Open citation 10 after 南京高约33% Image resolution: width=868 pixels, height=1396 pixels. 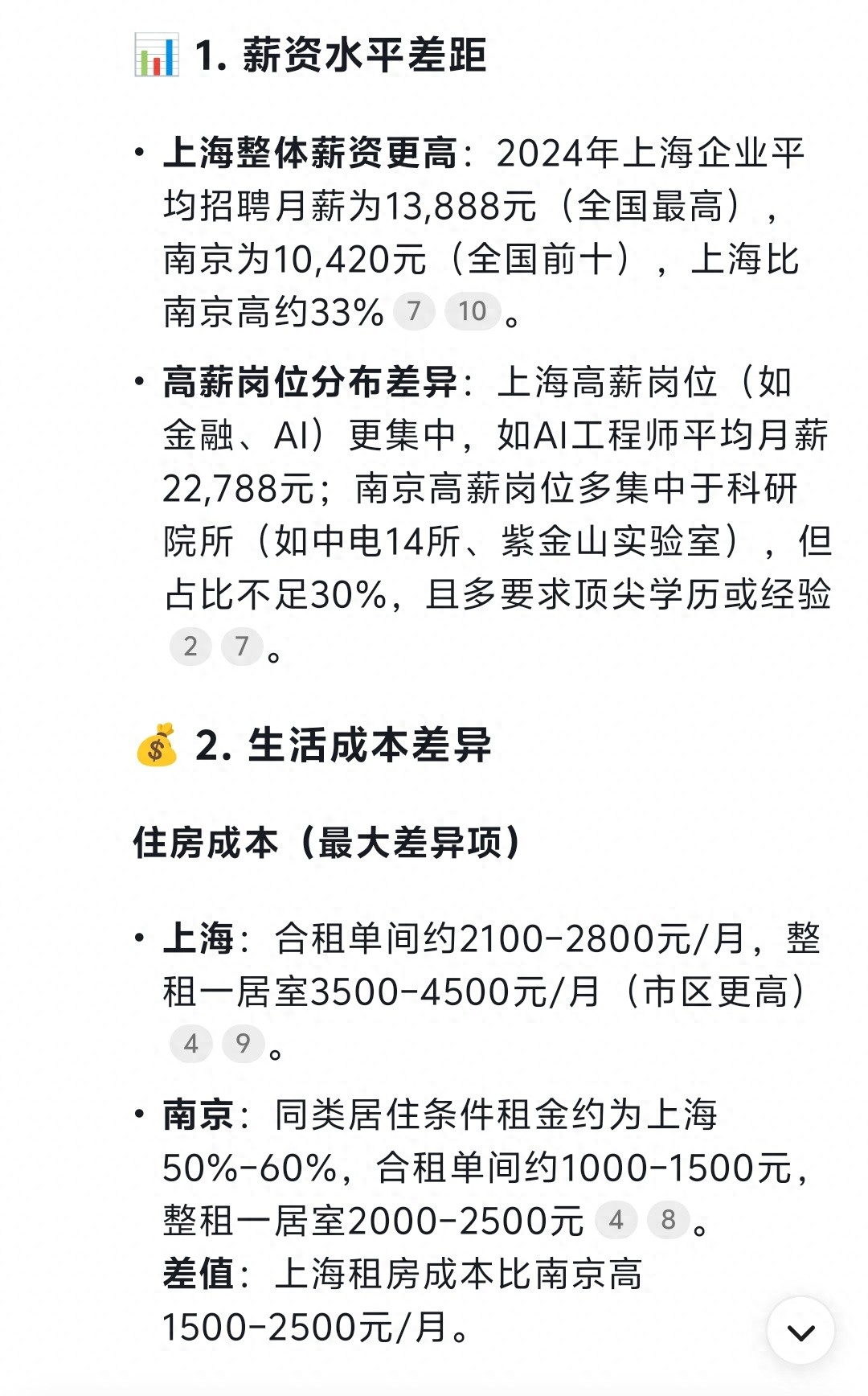pyautogui.click(x=473, y=311)
